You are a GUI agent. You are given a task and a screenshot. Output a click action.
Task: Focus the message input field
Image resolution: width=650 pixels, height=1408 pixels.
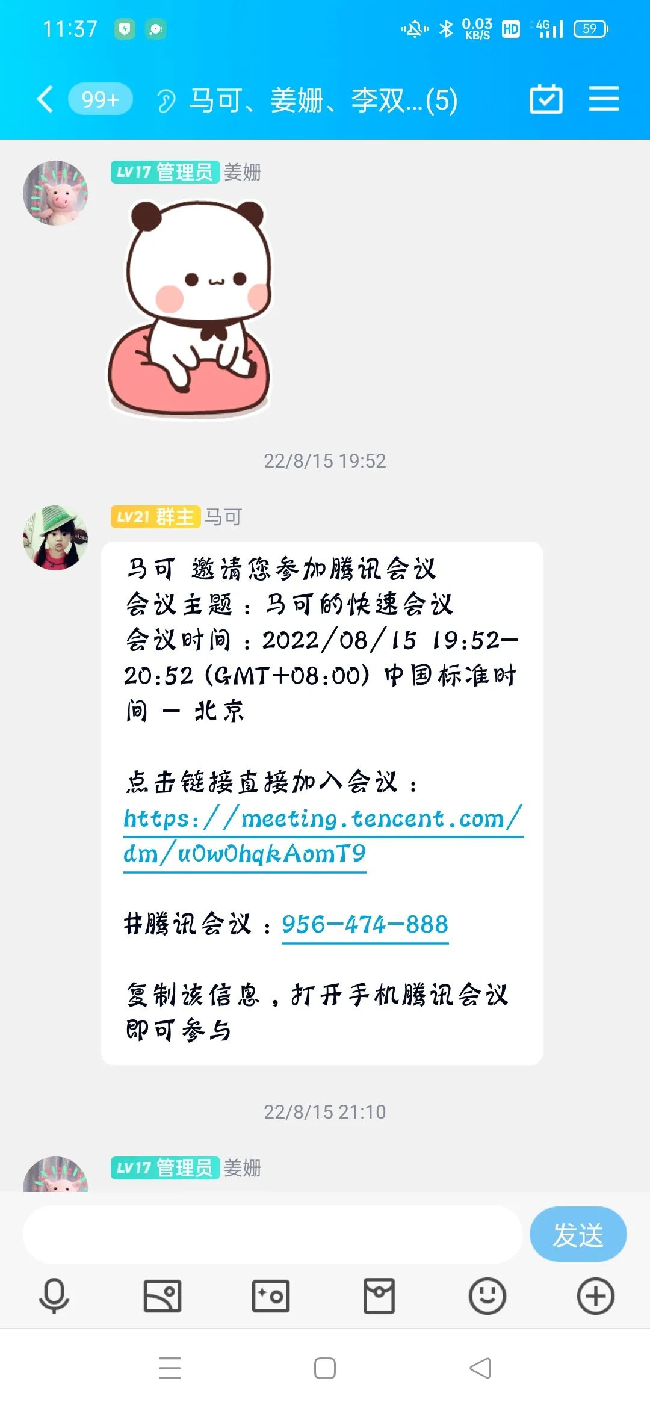click(x=272, y=1234)
